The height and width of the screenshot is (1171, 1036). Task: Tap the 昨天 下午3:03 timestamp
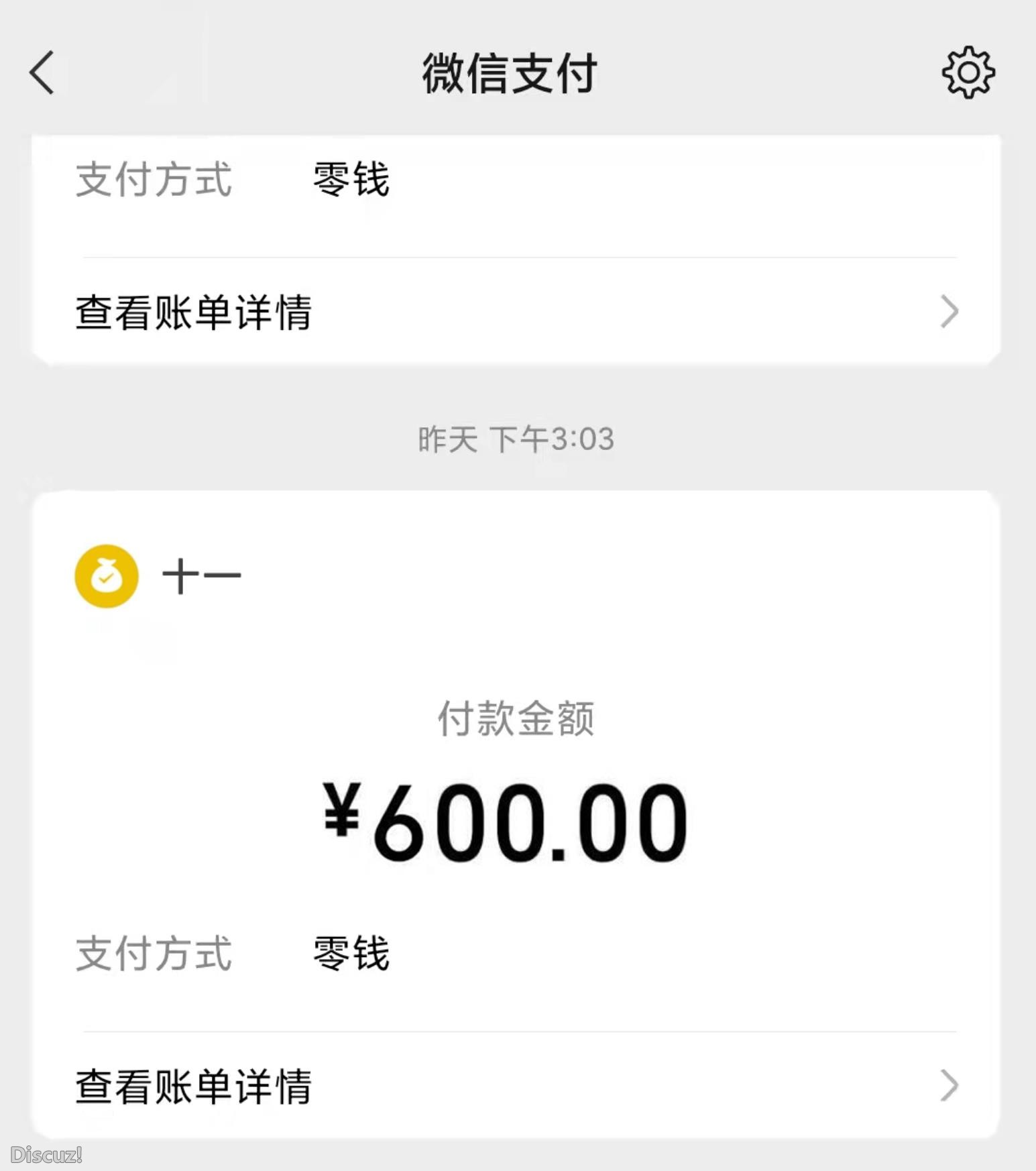[x=516, y=439]
